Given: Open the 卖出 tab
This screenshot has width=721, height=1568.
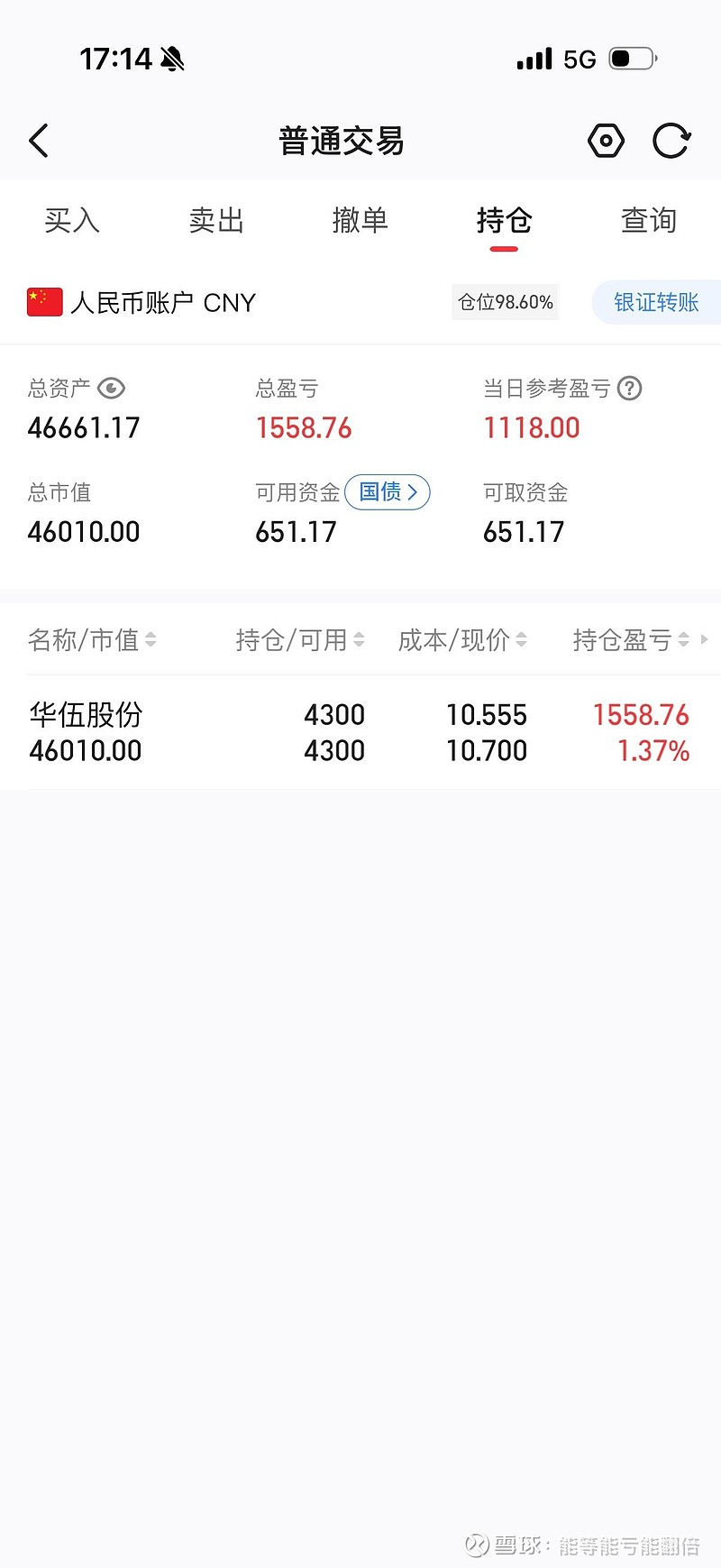Looking at the screenshot, I should point(215,221).
